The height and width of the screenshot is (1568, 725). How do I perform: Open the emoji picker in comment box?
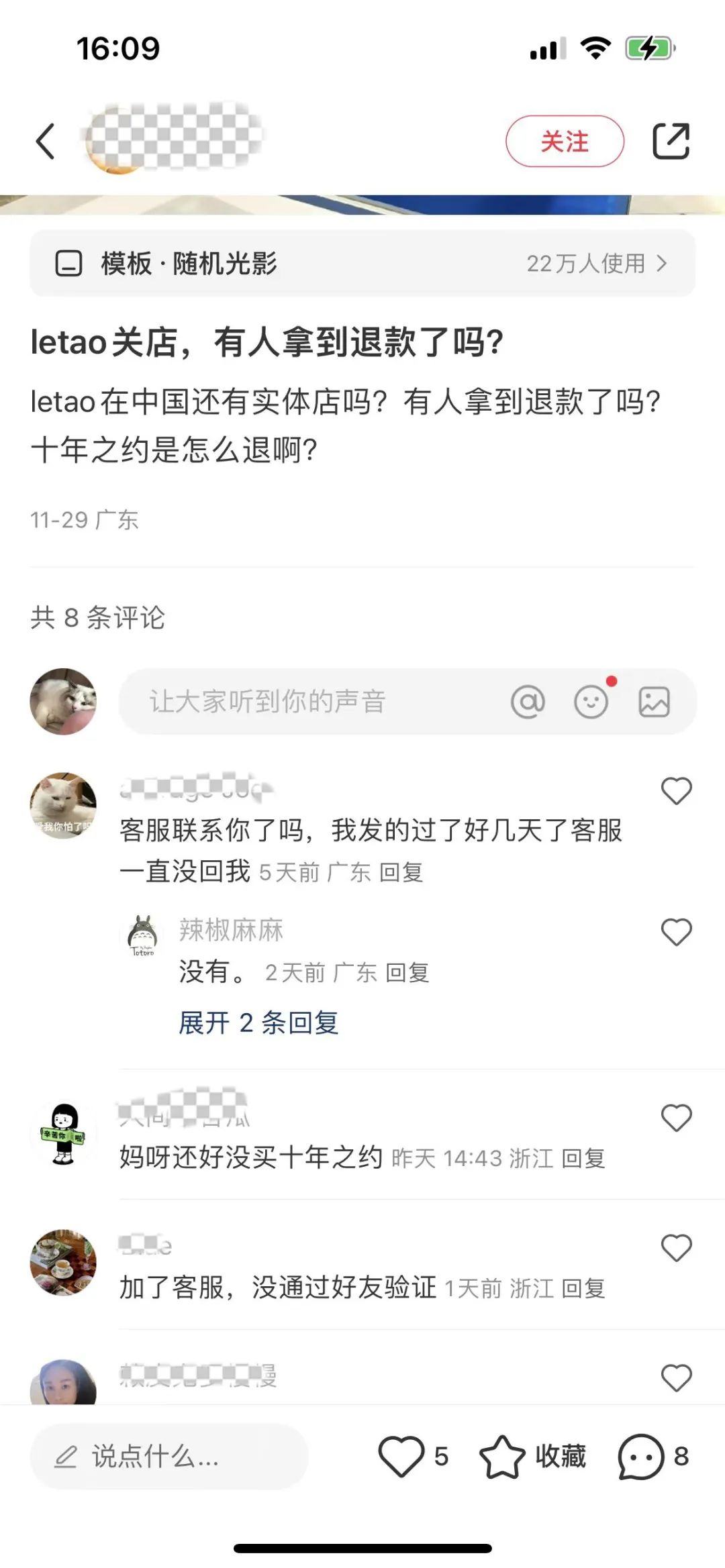coord(591,702)
